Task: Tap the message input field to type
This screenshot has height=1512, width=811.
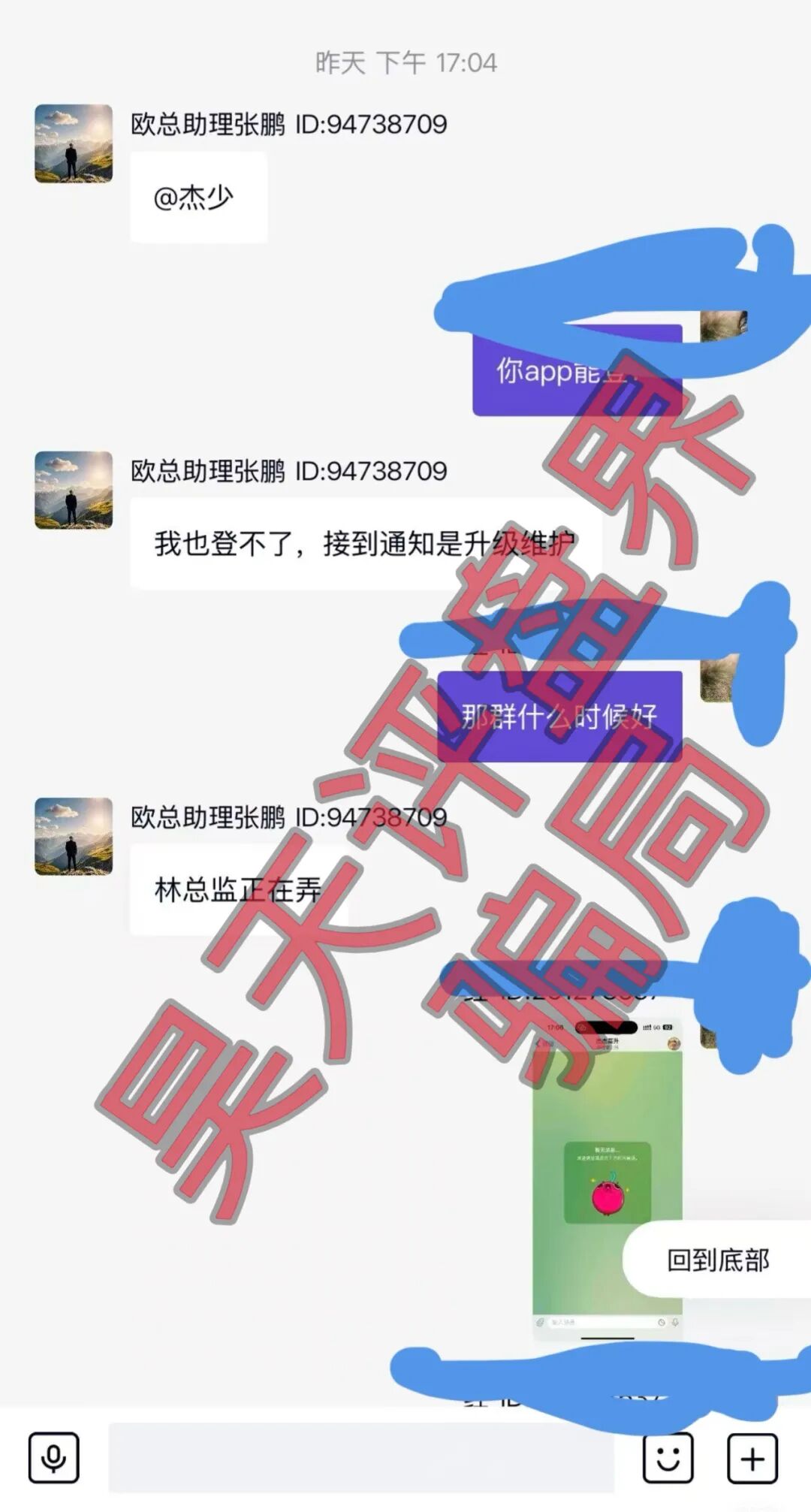Action: tap(360, 1456)
